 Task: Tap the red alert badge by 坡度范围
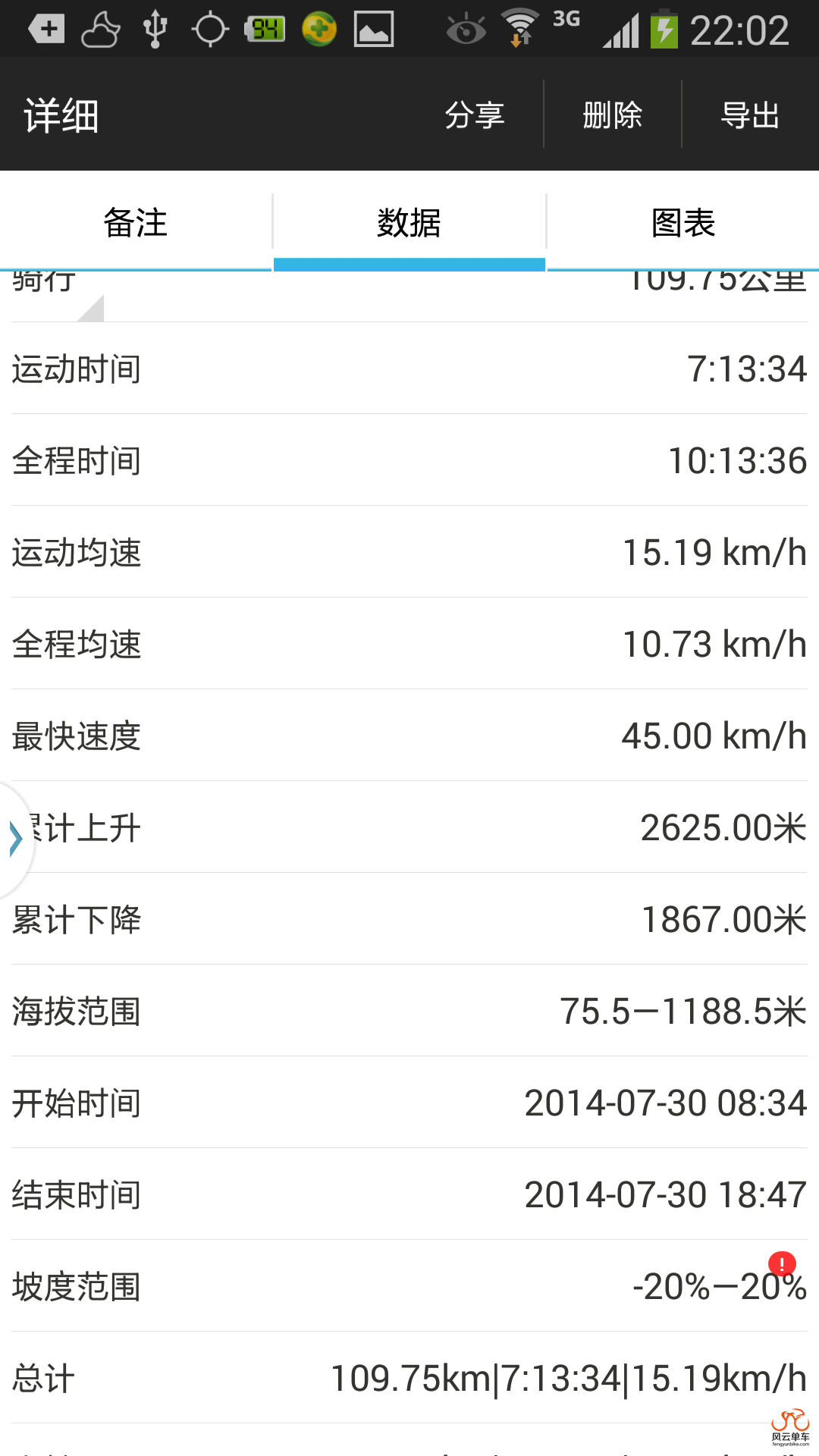[x=782, y=1264]
